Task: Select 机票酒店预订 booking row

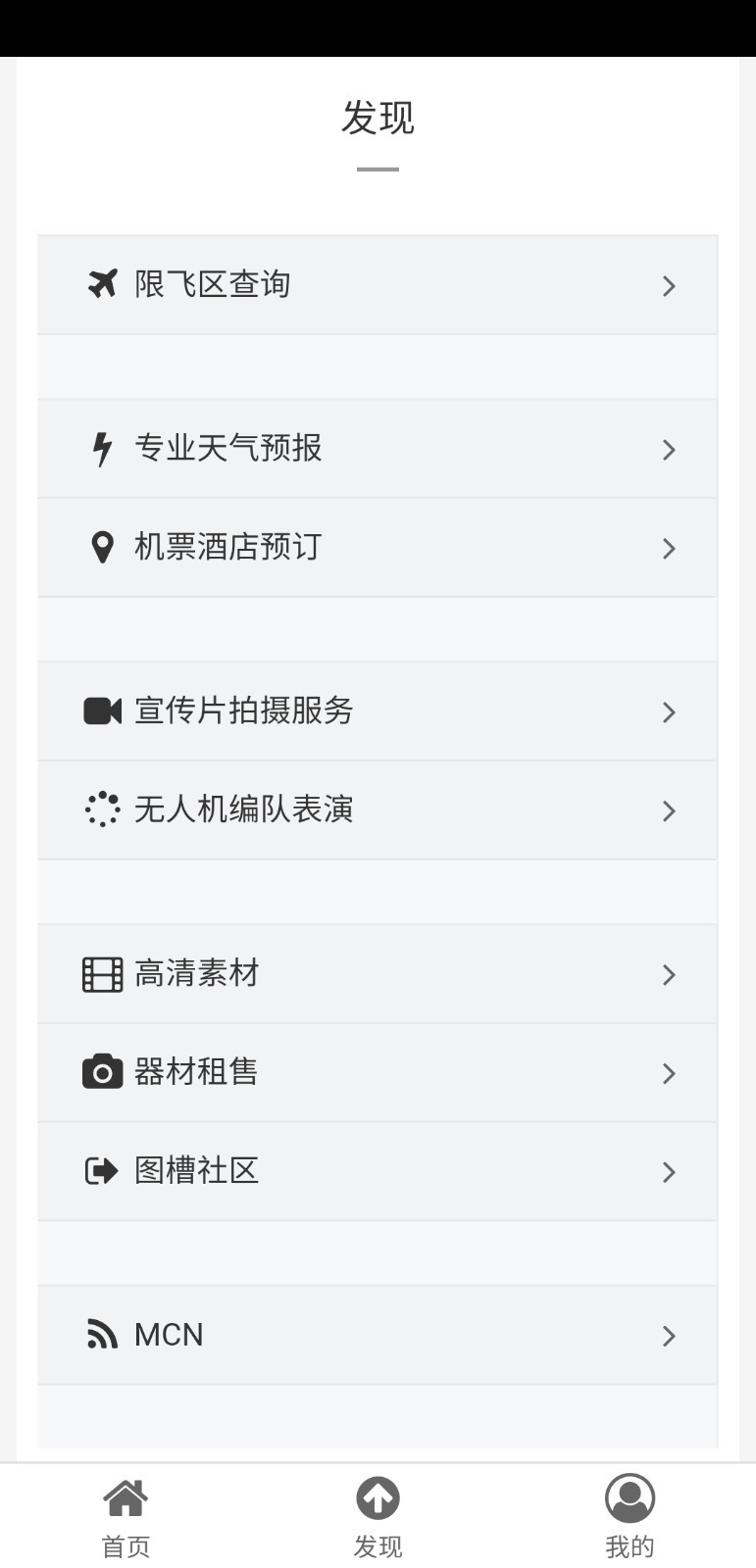Action: coord(377,548)
